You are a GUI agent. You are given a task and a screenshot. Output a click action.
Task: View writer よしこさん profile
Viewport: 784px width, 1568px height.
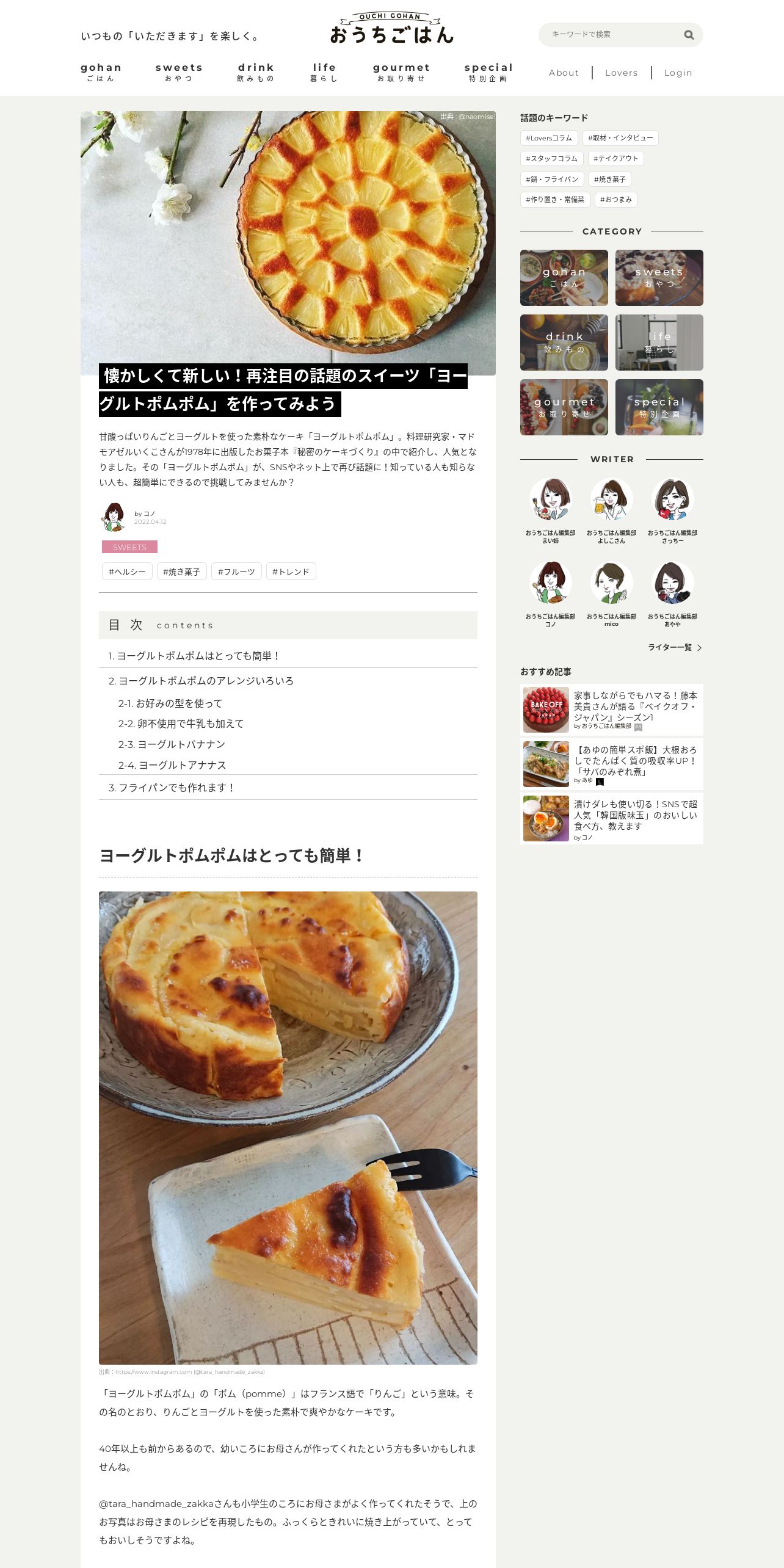click(611, 510)
